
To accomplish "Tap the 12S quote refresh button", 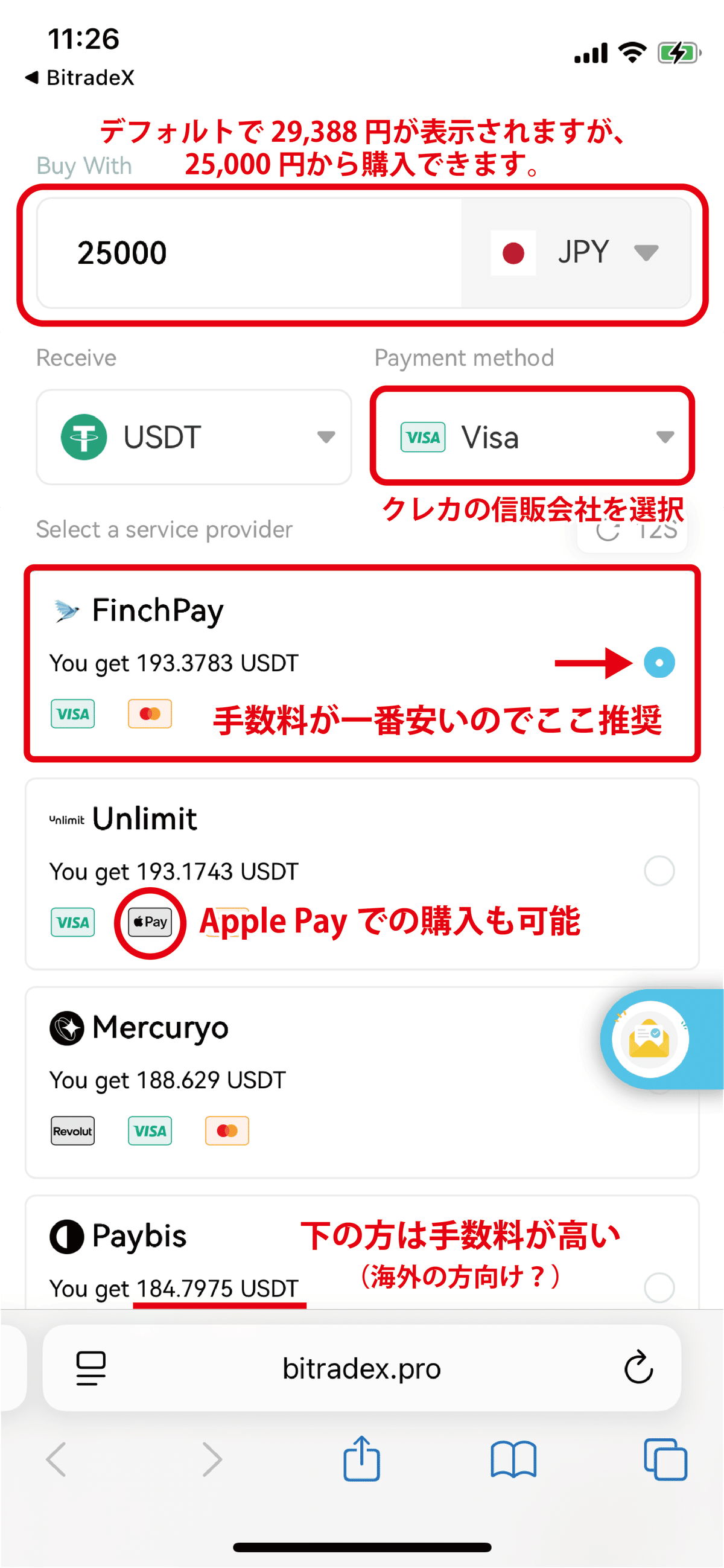I will tap(632, 529).
